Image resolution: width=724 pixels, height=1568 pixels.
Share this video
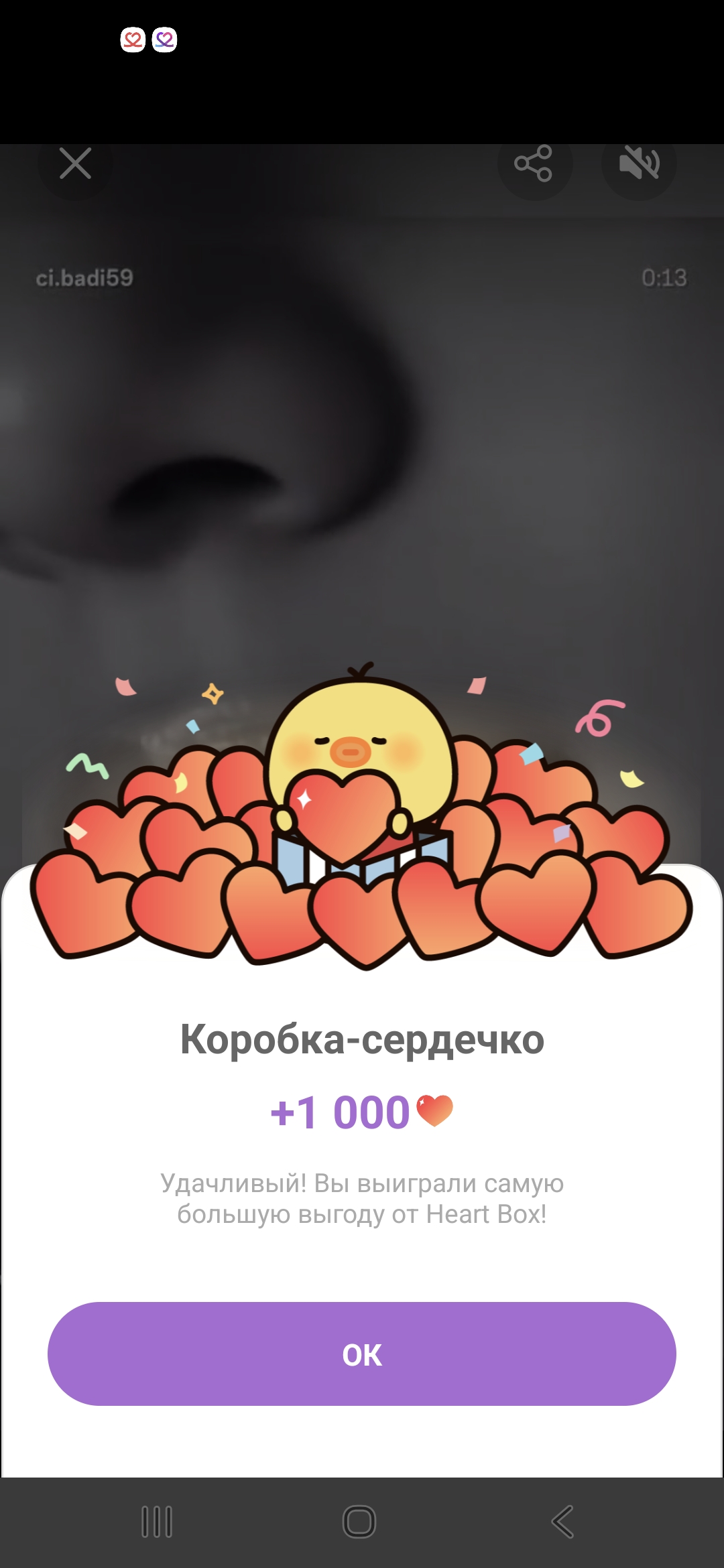[x=534, y=164]
